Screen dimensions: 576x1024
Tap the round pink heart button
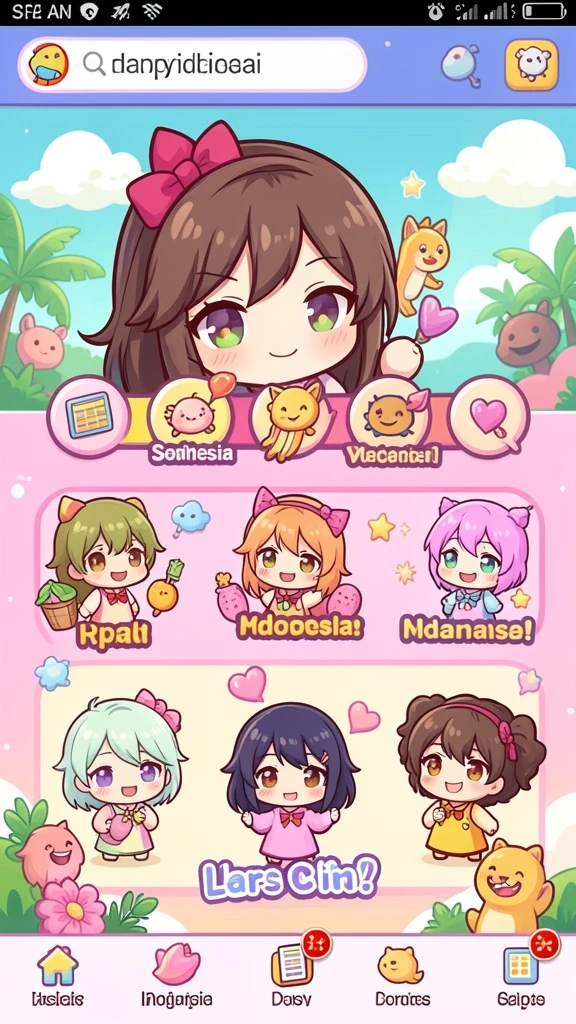(x=490, y=417)
